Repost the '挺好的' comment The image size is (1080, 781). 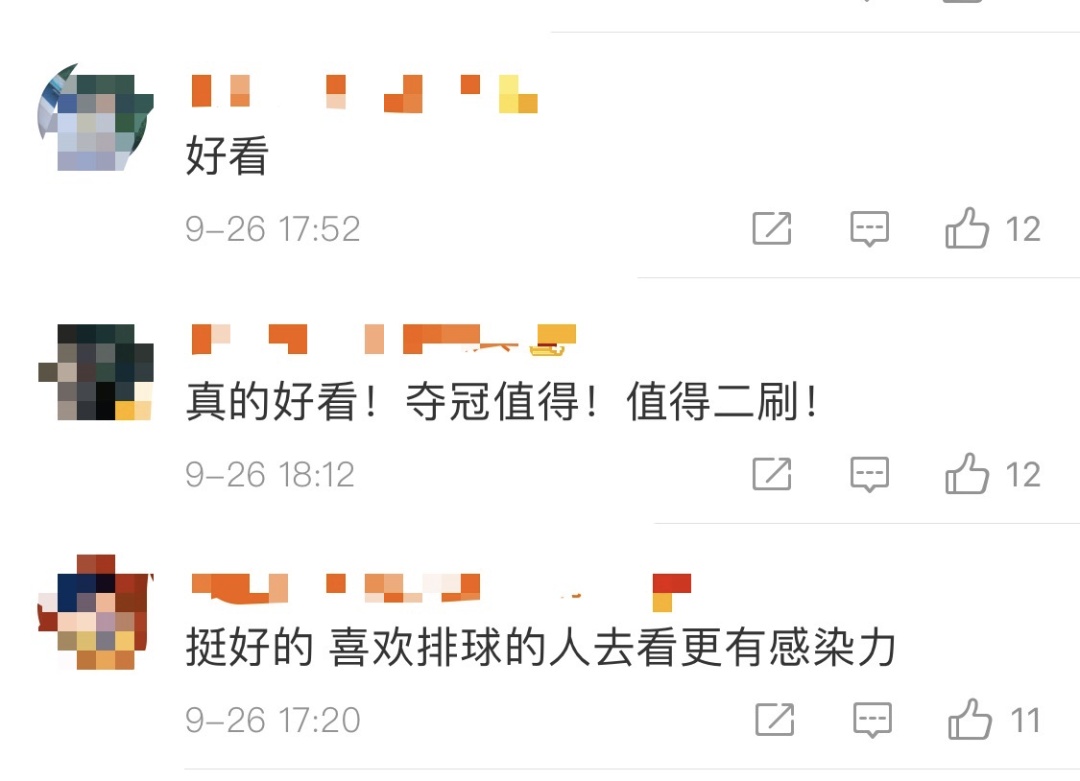click(774, 720)
